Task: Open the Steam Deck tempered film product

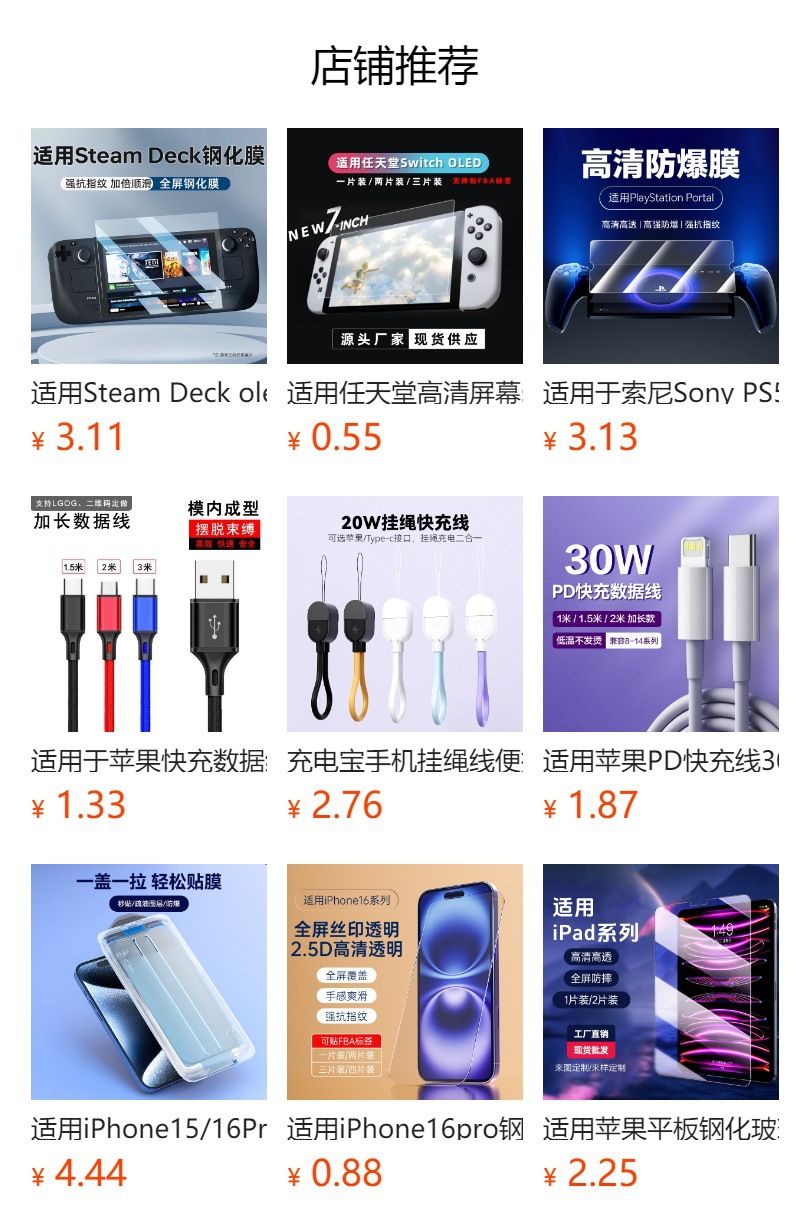Action: (x=149, y=246)
